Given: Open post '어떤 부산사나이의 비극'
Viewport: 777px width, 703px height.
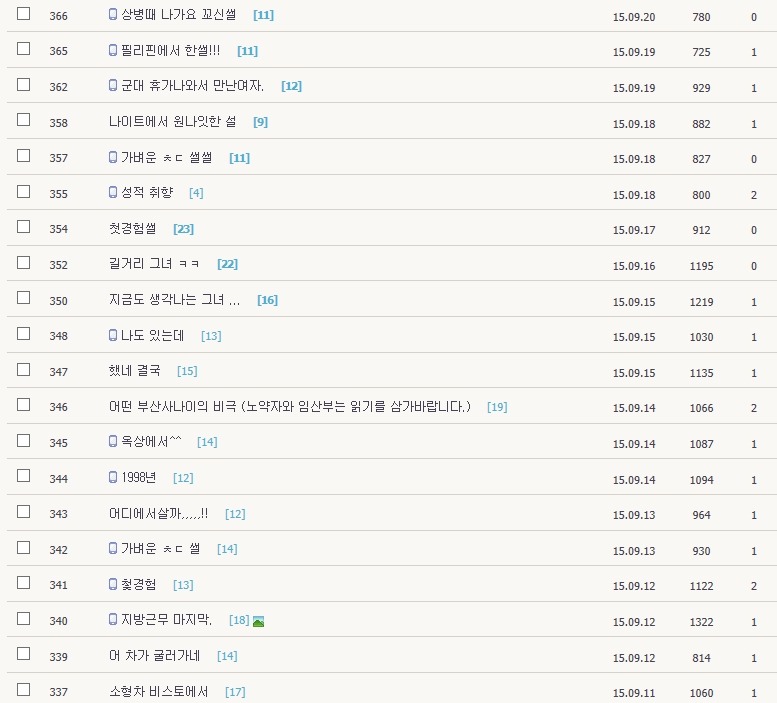Looking at the screenshot, I should (x=290, y=407).
